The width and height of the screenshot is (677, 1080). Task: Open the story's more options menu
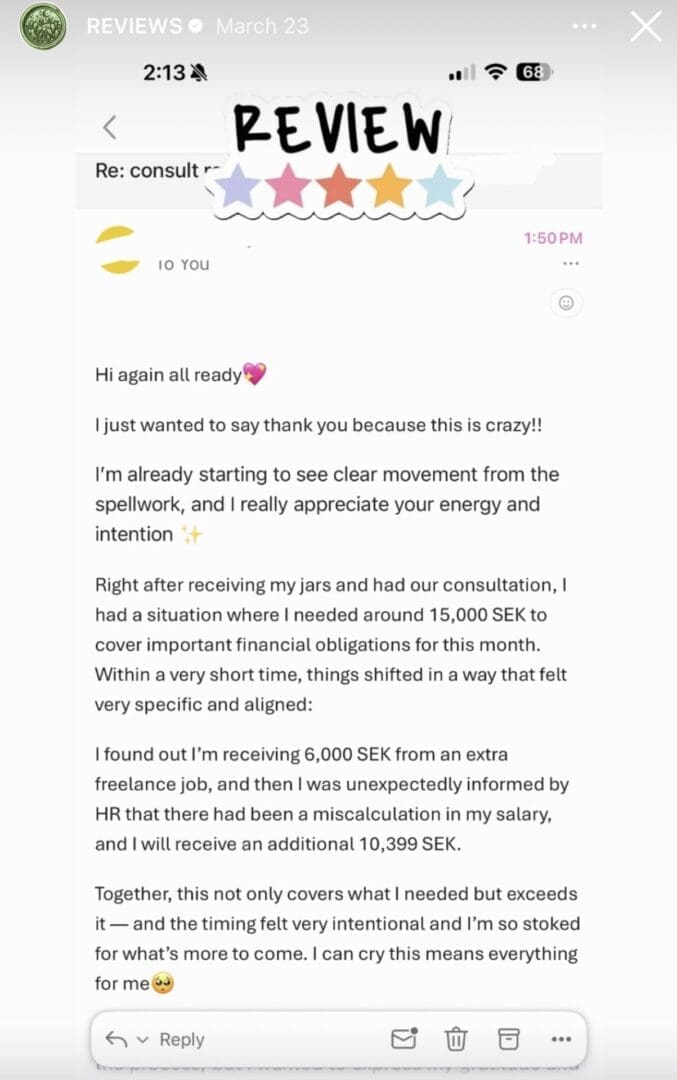point(584,26)
